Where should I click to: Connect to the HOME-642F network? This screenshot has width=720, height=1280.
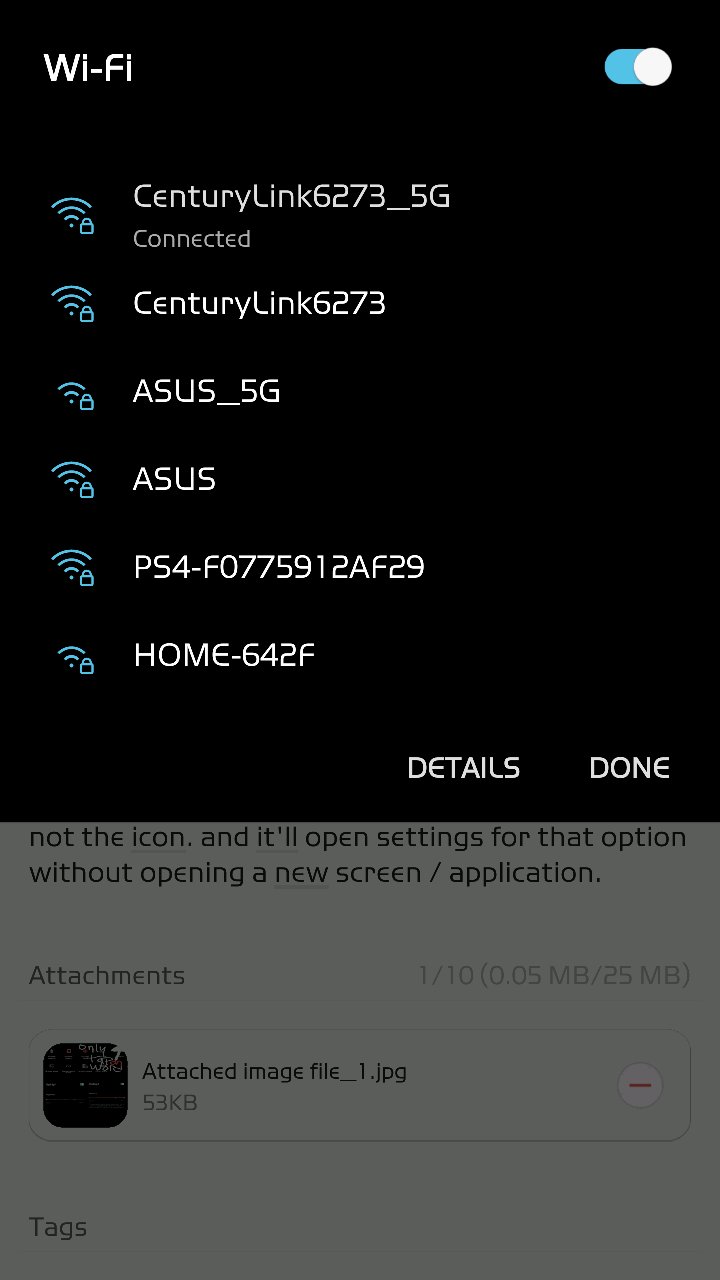[224, 655]
